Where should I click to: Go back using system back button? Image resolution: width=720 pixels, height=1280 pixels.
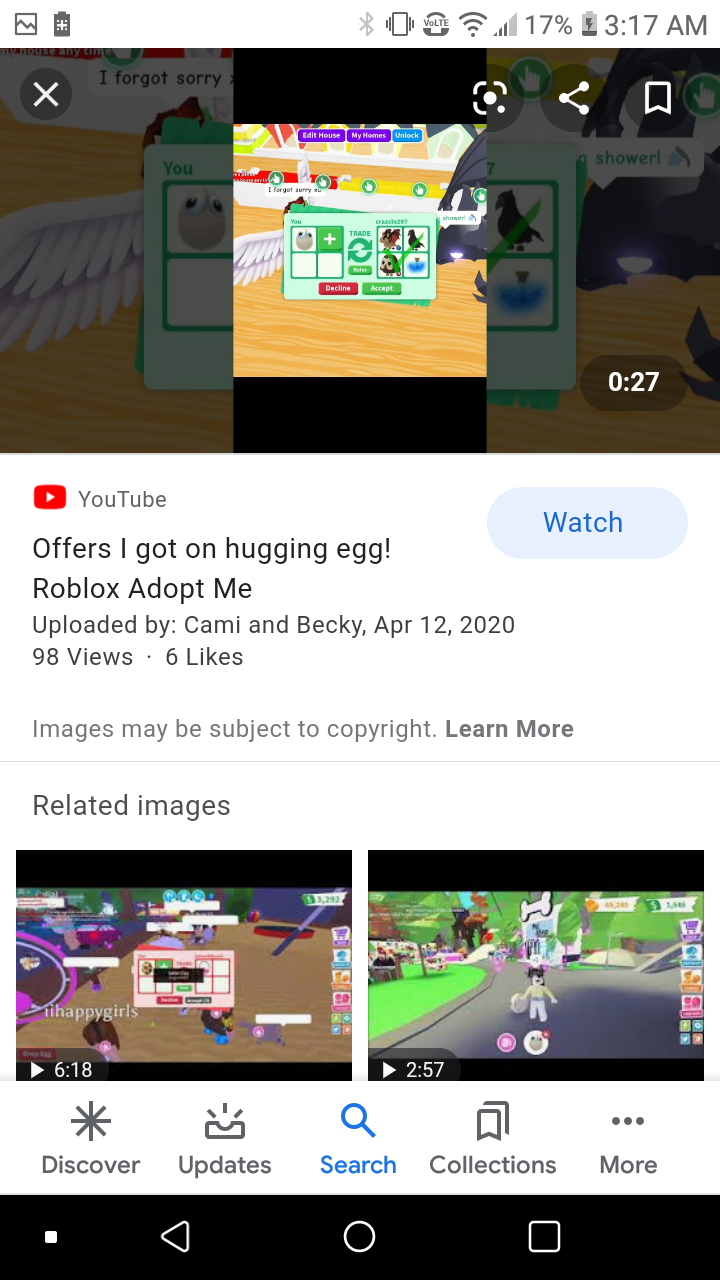pos(176,1237)
